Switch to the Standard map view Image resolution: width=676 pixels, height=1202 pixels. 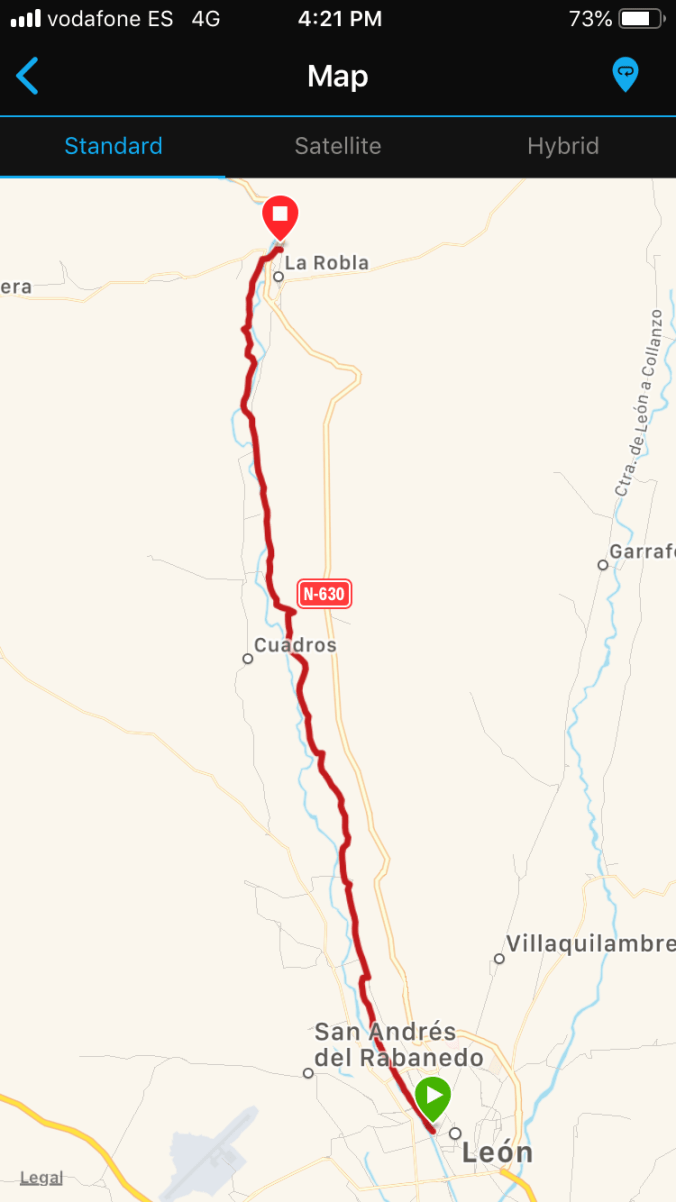113,146
